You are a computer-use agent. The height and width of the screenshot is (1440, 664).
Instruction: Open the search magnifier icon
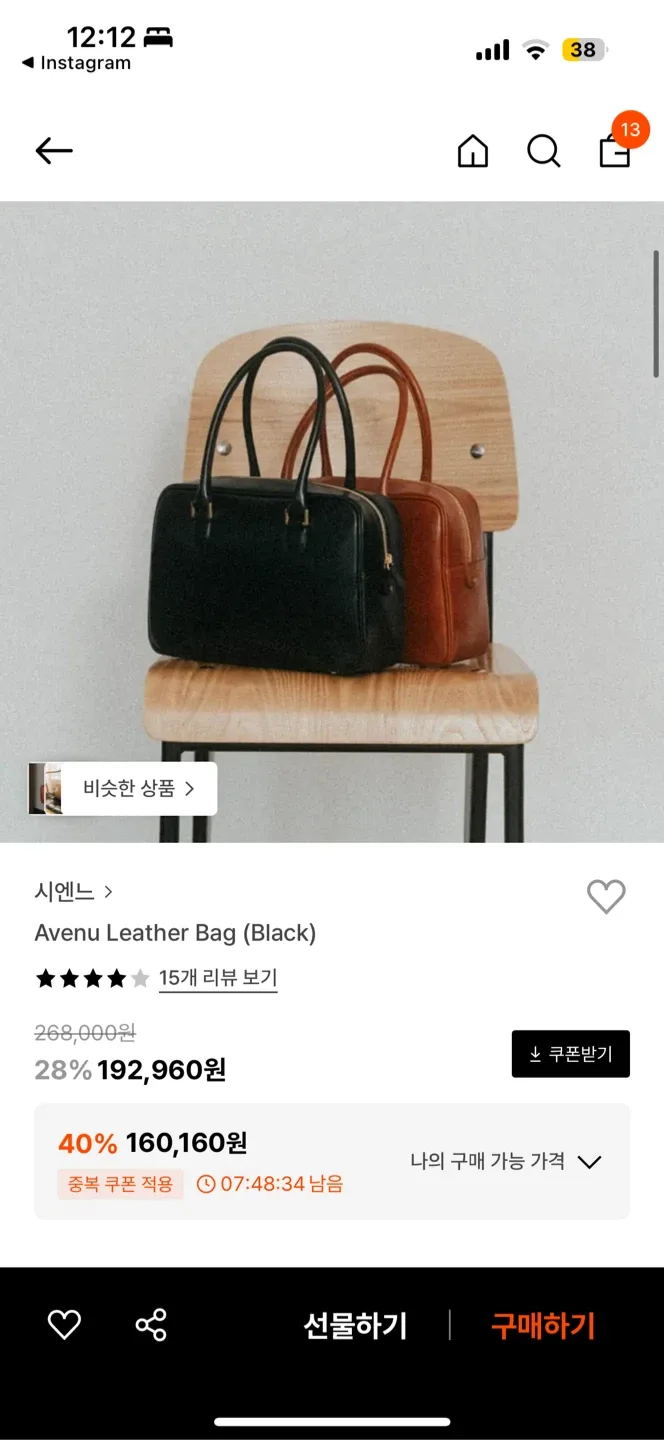pyautogui.click(x=543, y=151)
